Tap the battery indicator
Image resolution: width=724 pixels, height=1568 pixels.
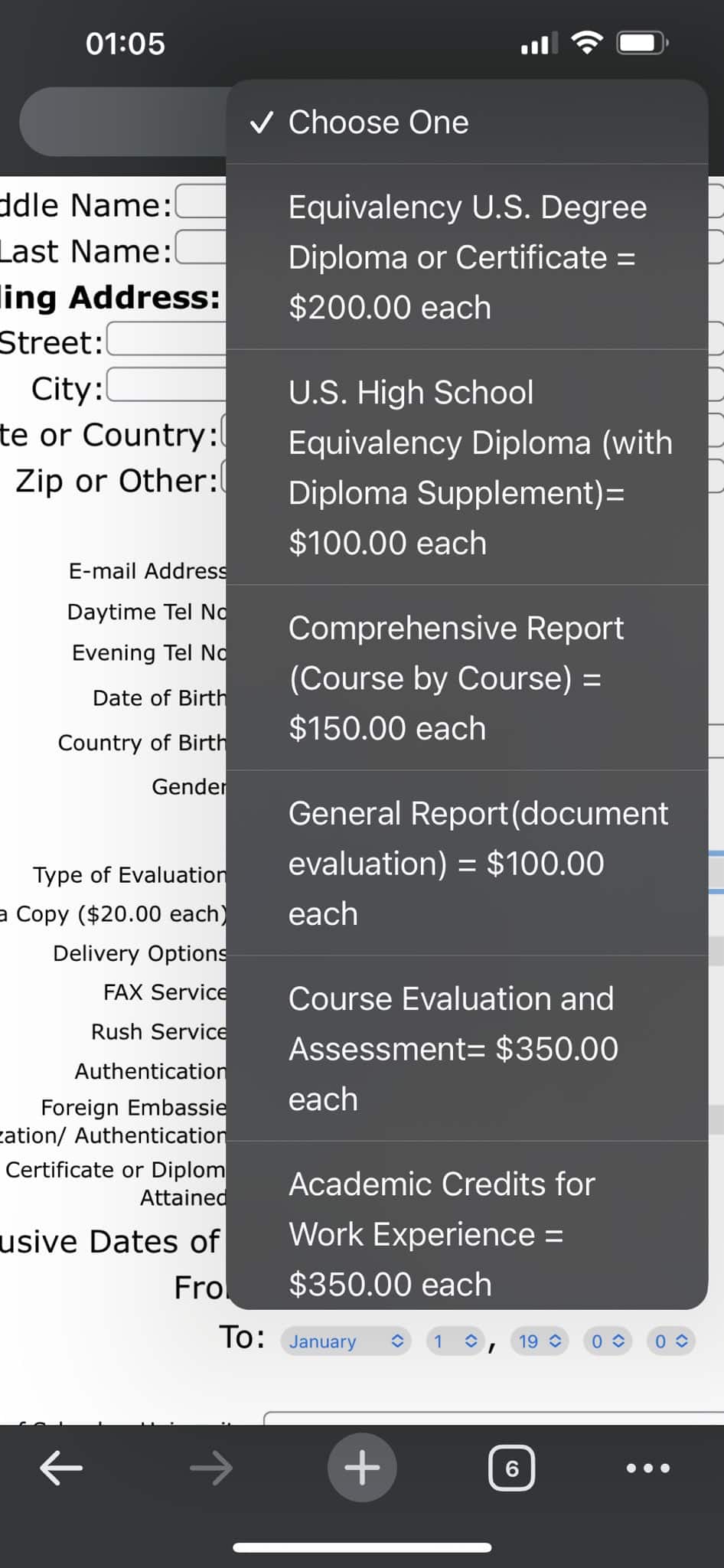tap(641, 44)
